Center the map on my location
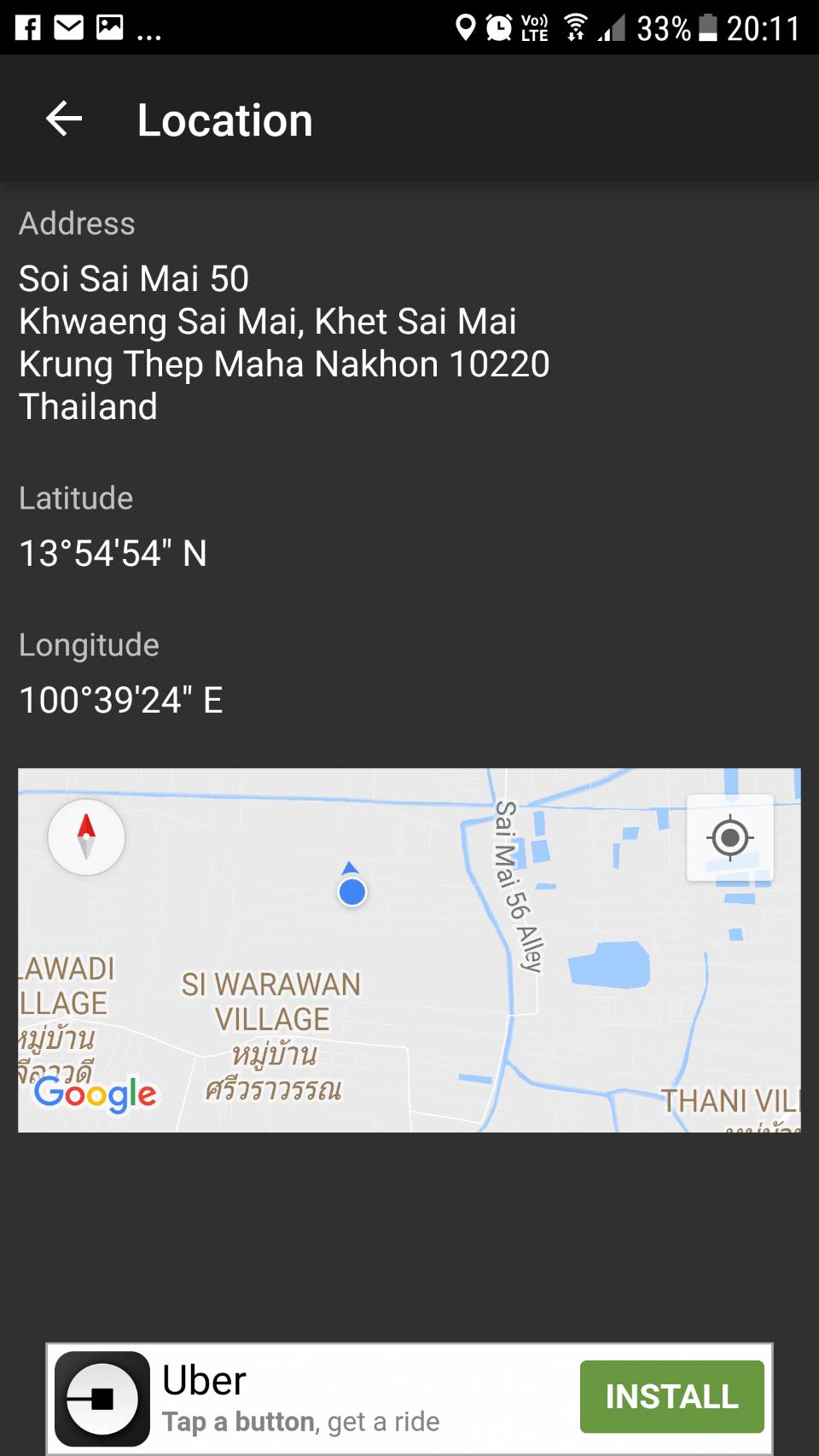The width and height of the screenshot is (819, 1456). (730, 838)
